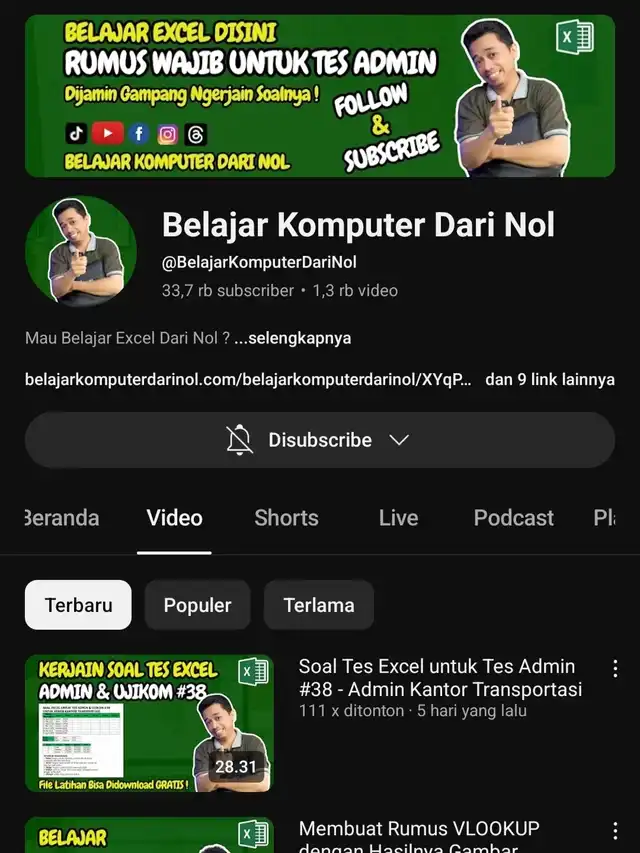Select the Video tab
Viewport: 640px width, 853px height.
click(x=174, y=518)
